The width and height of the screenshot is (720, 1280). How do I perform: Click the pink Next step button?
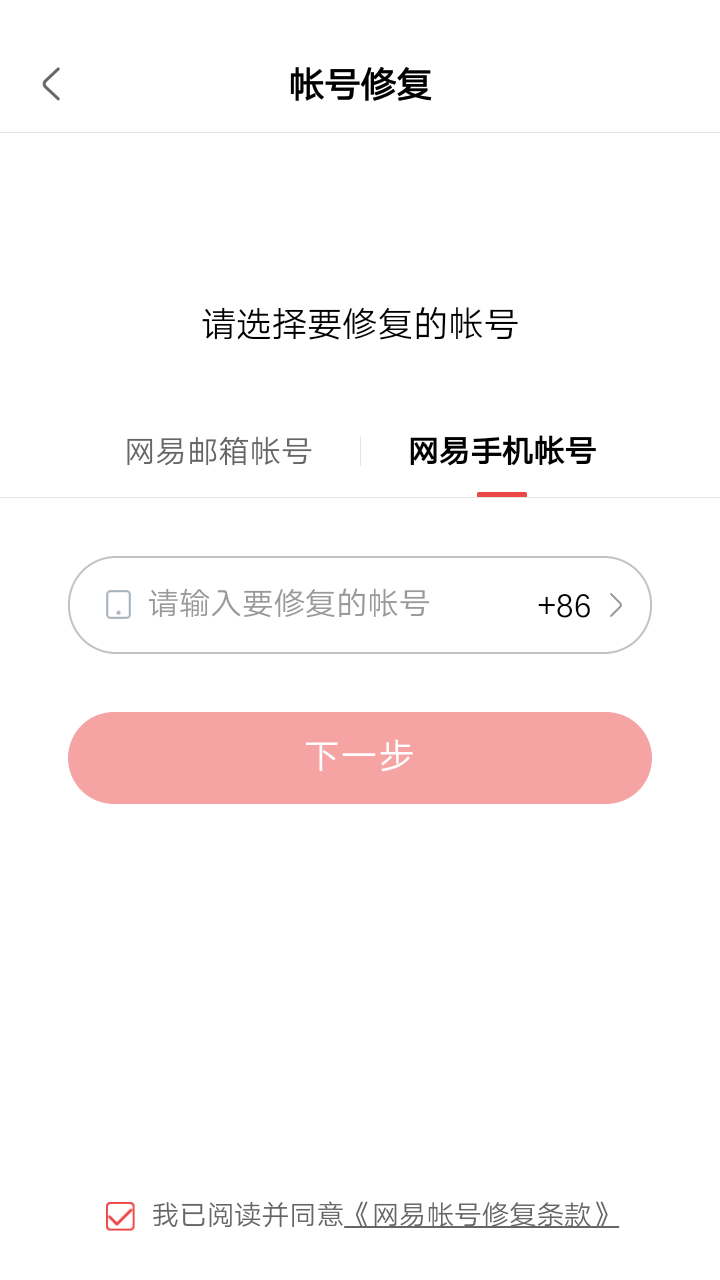tap(360, 758)
